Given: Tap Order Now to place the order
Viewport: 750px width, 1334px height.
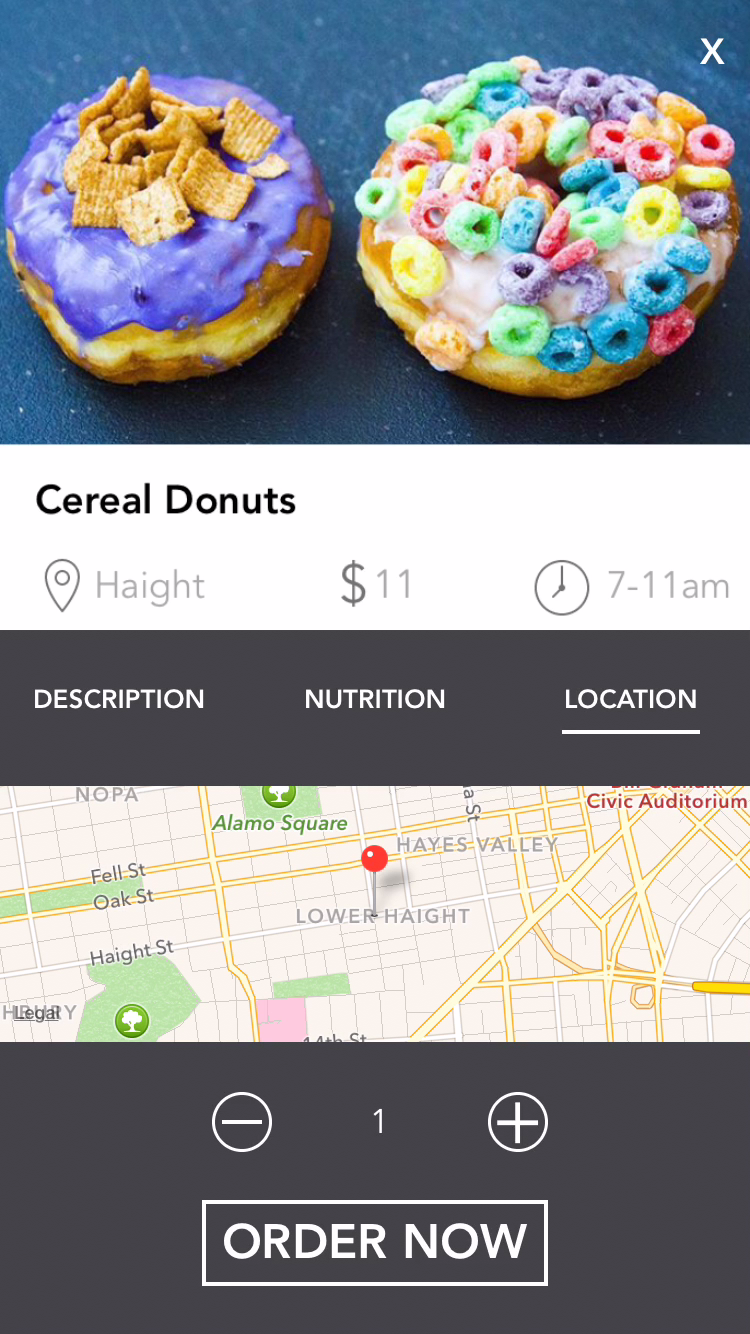Looking at the screenshot, I should tap(375, 1242).
